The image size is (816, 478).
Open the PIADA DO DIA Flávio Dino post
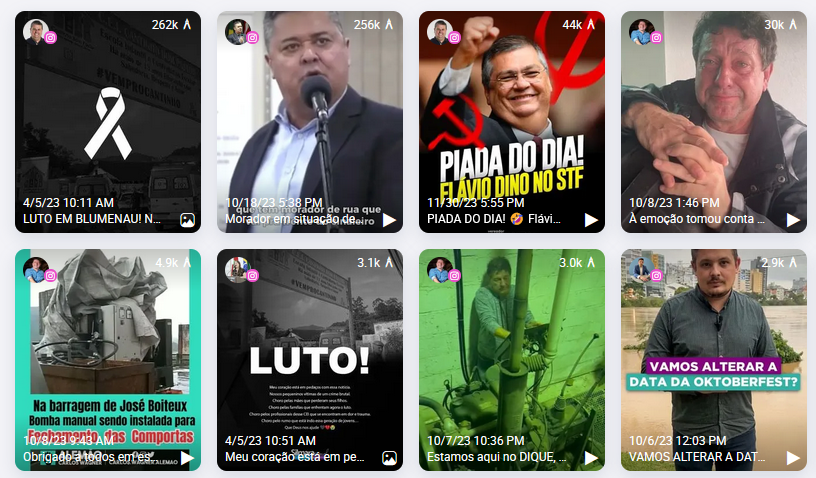point(511,122)
